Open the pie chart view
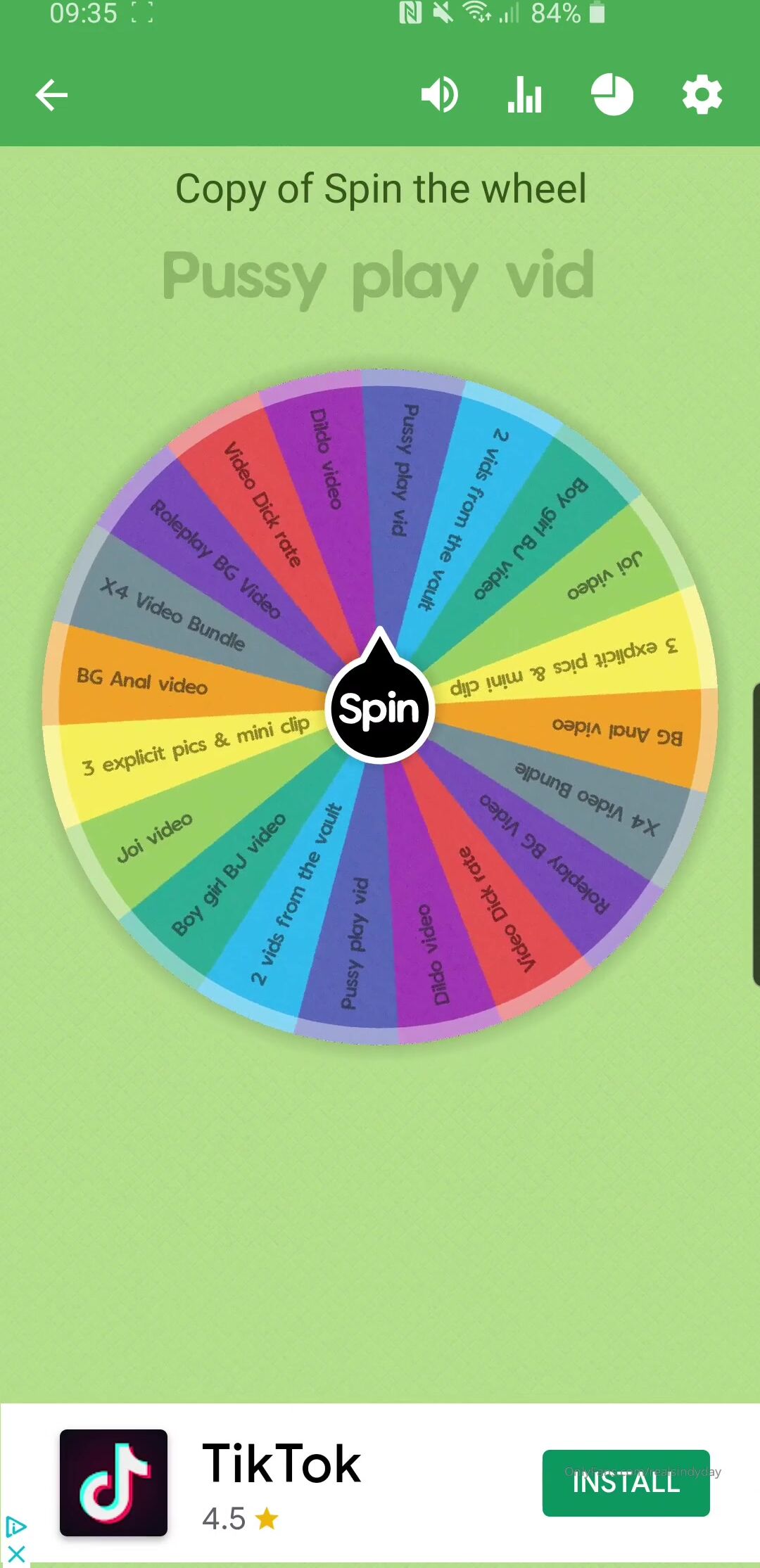The width and height of the screenshot is (760, 1568). [612, 95]
